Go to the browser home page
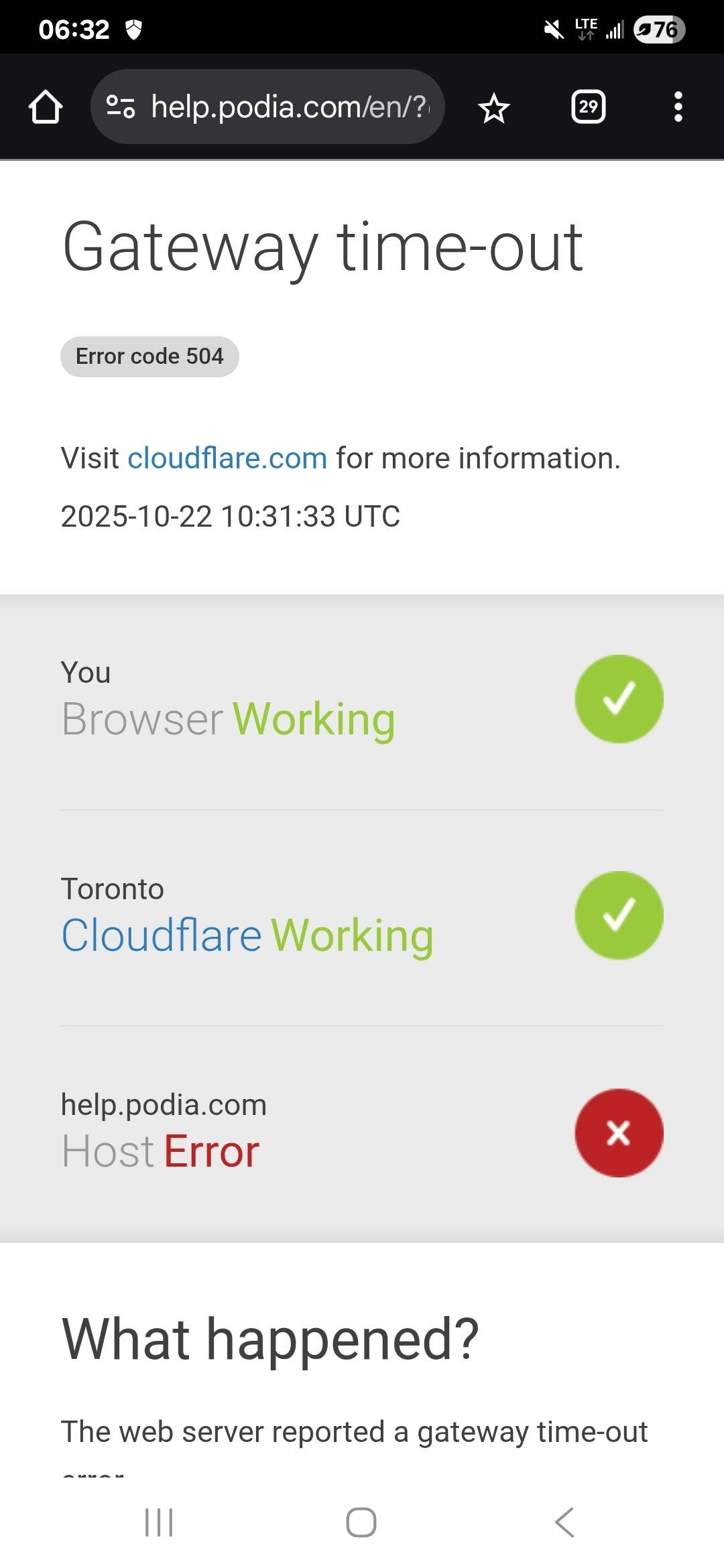This screenshot has height=1568, width=724. [x=46, y=107]
